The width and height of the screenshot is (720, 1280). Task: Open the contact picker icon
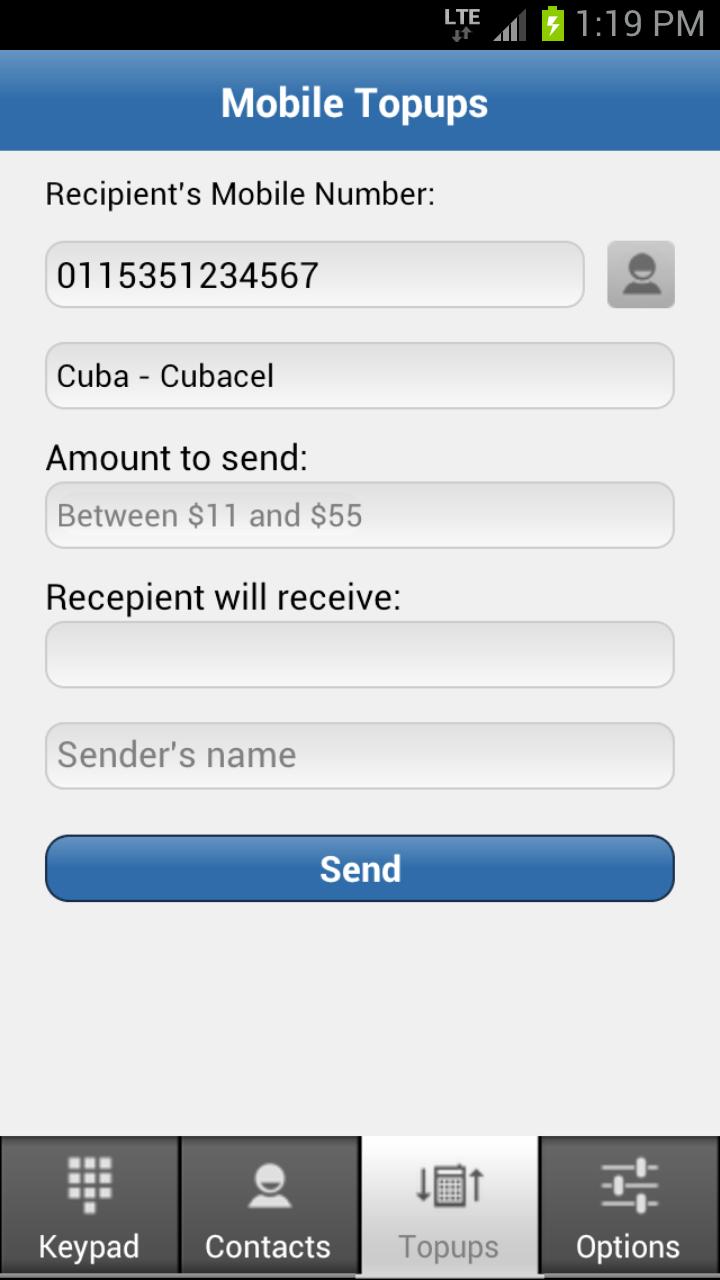(641, 274)
